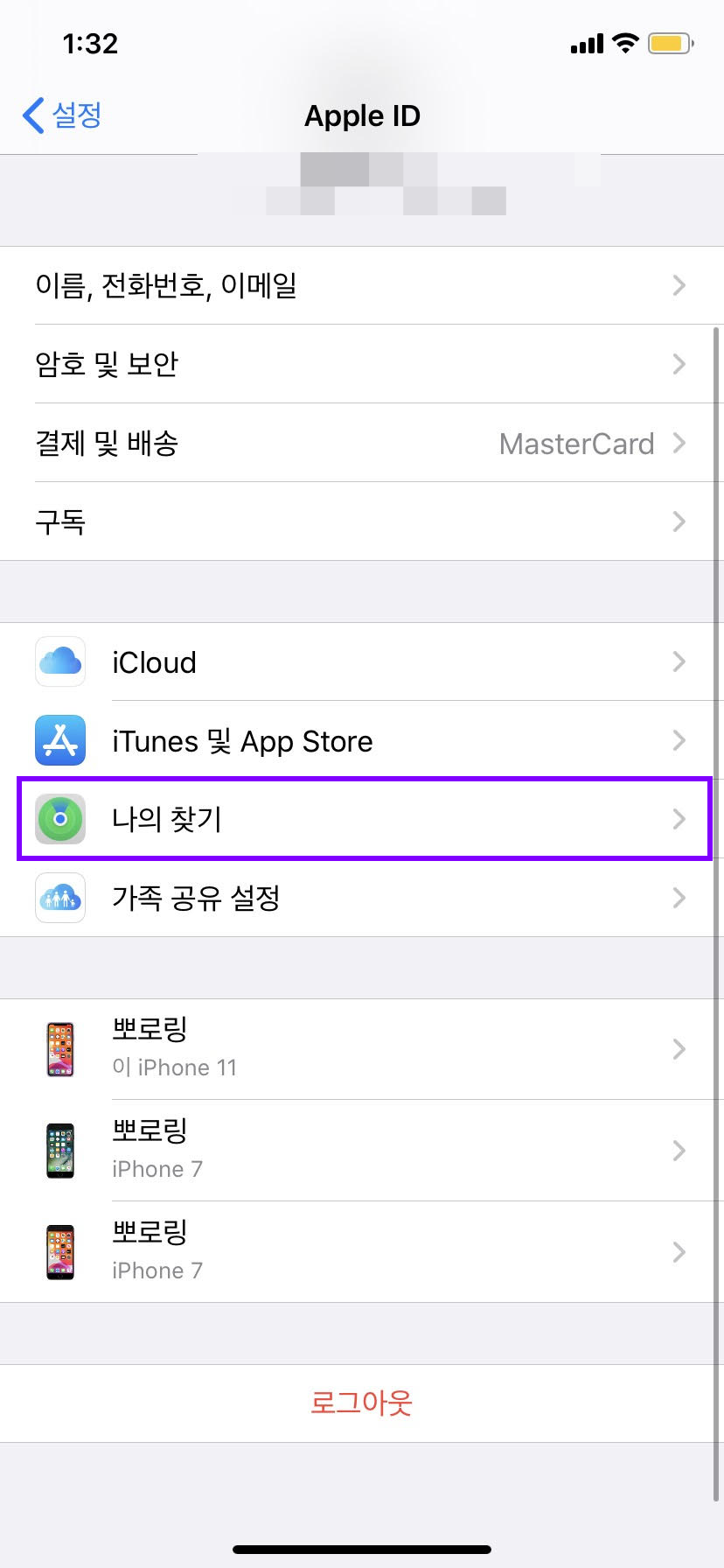Open the 뽀로링 iPhone 11 device

361,1048
